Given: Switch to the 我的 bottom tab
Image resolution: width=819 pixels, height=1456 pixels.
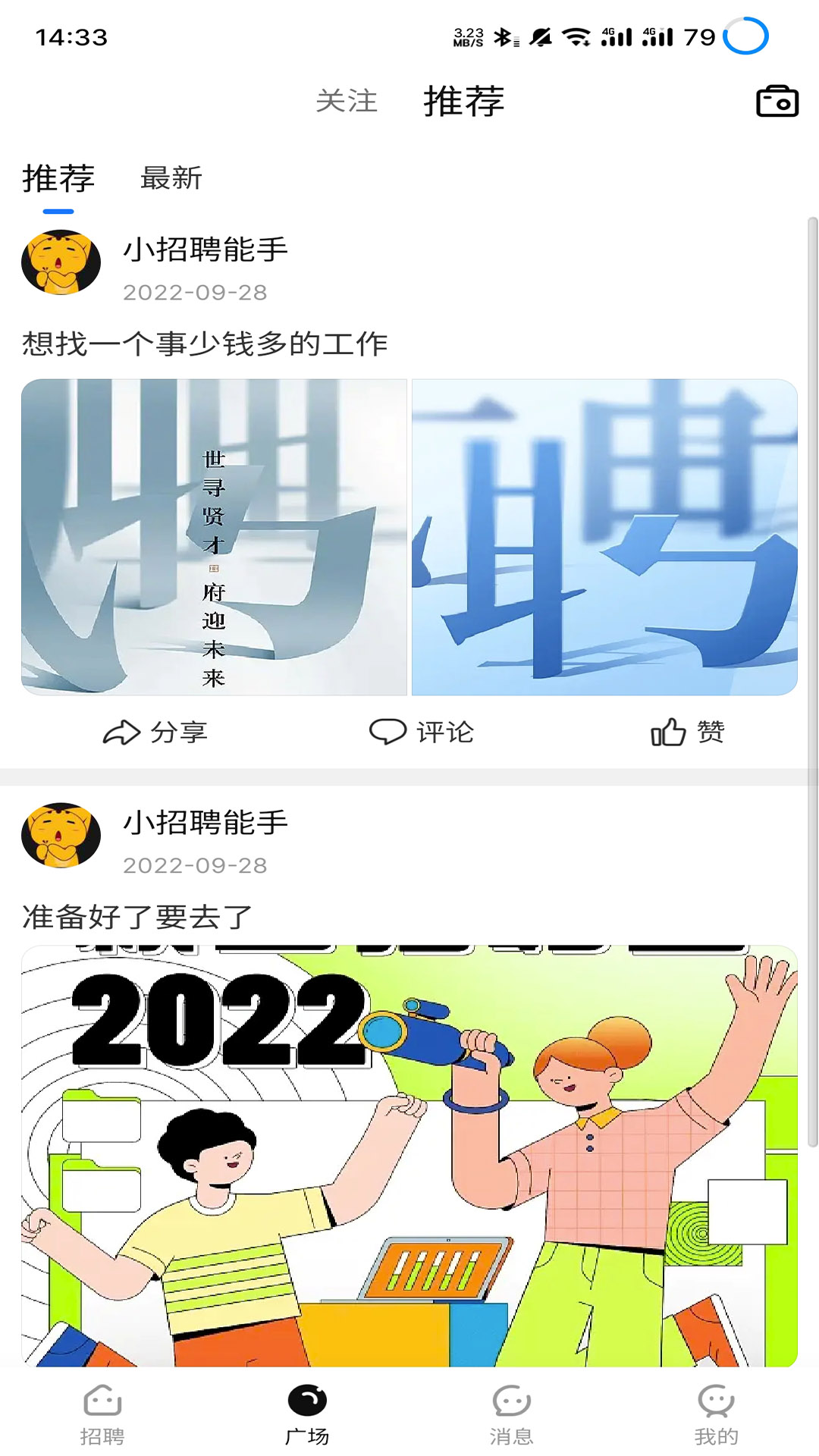Looking at the screenshot, I should coord(716,1415).
